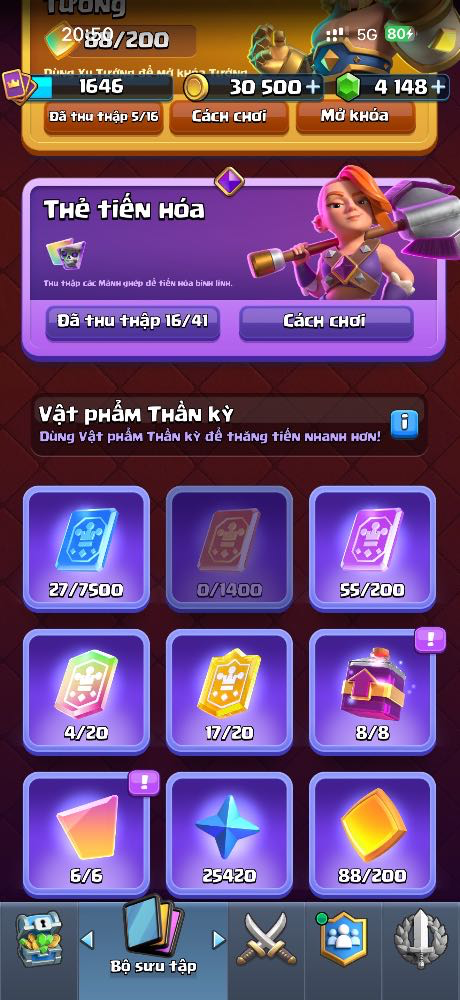
Task: Open the "Đã thu thập 5/16" champions button
Action: (x=104, y=117)
